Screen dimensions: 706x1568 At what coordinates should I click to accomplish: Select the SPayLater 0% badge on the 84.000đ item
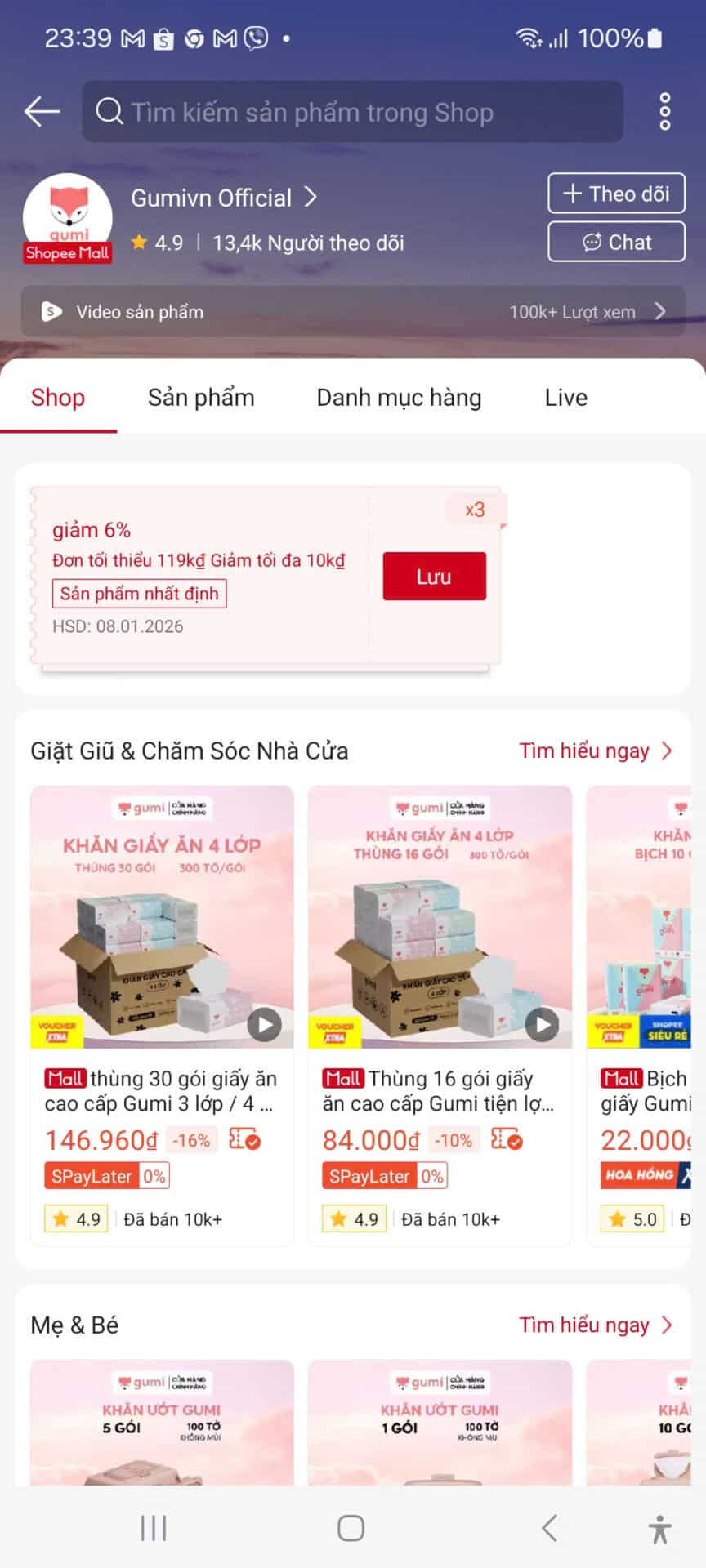pos(384,1175)
